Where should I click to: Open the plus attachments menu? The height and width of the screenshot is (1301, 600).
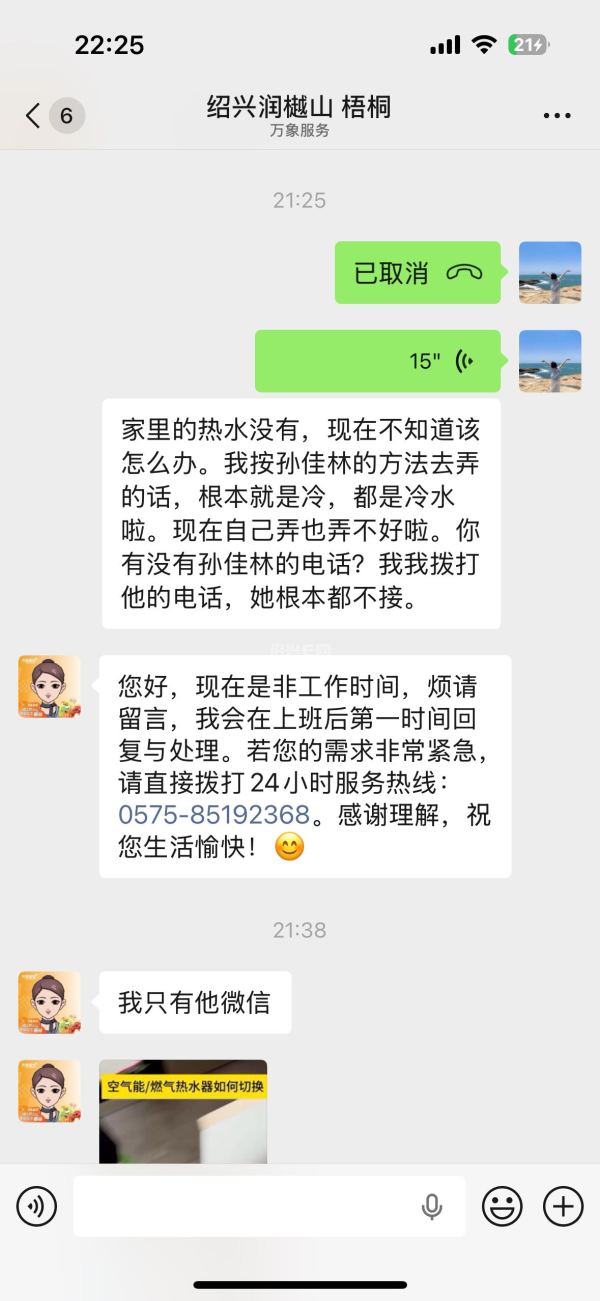(563, 1207)
